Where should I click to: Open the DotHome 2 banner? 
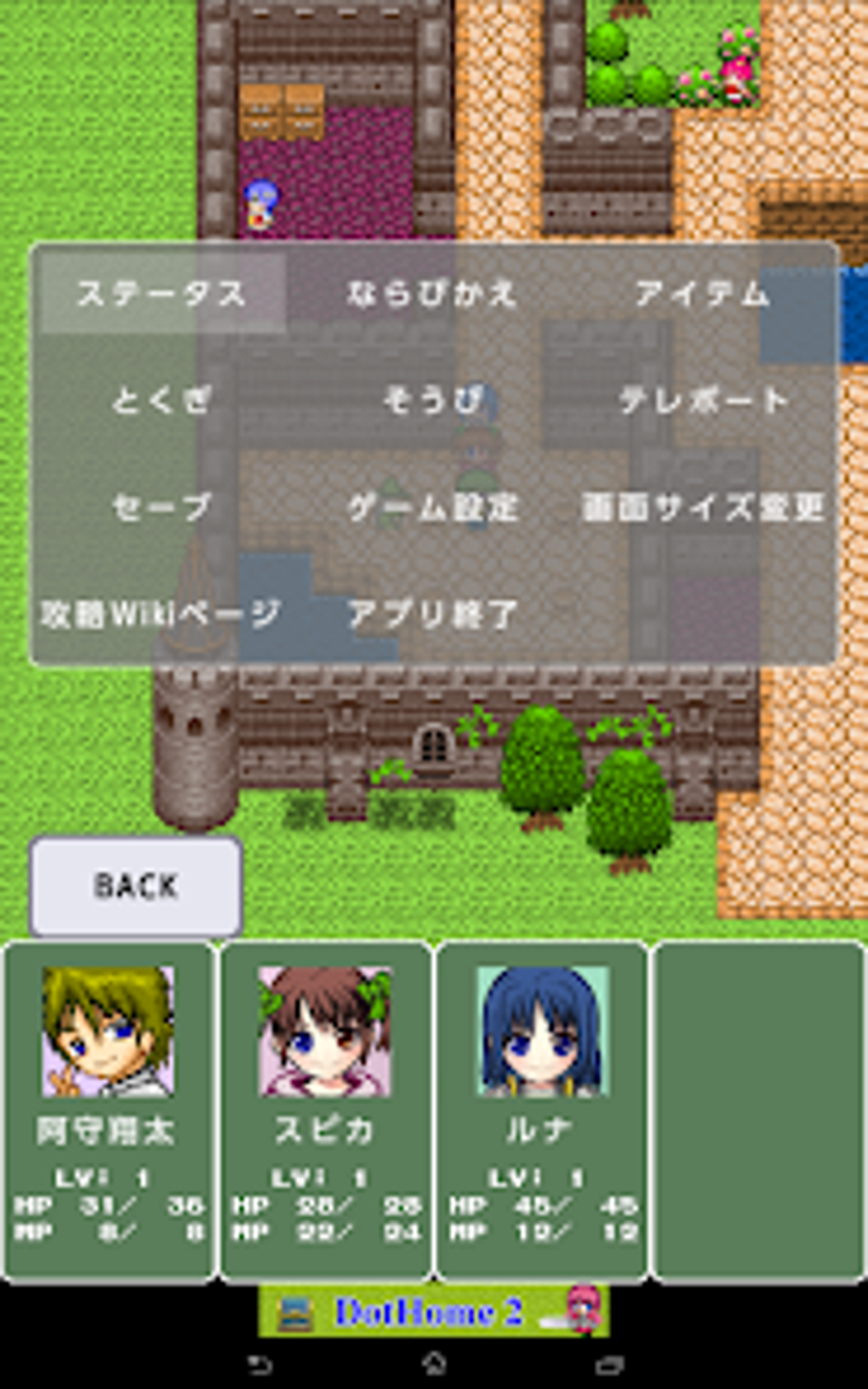click(x=433, y=1312)
